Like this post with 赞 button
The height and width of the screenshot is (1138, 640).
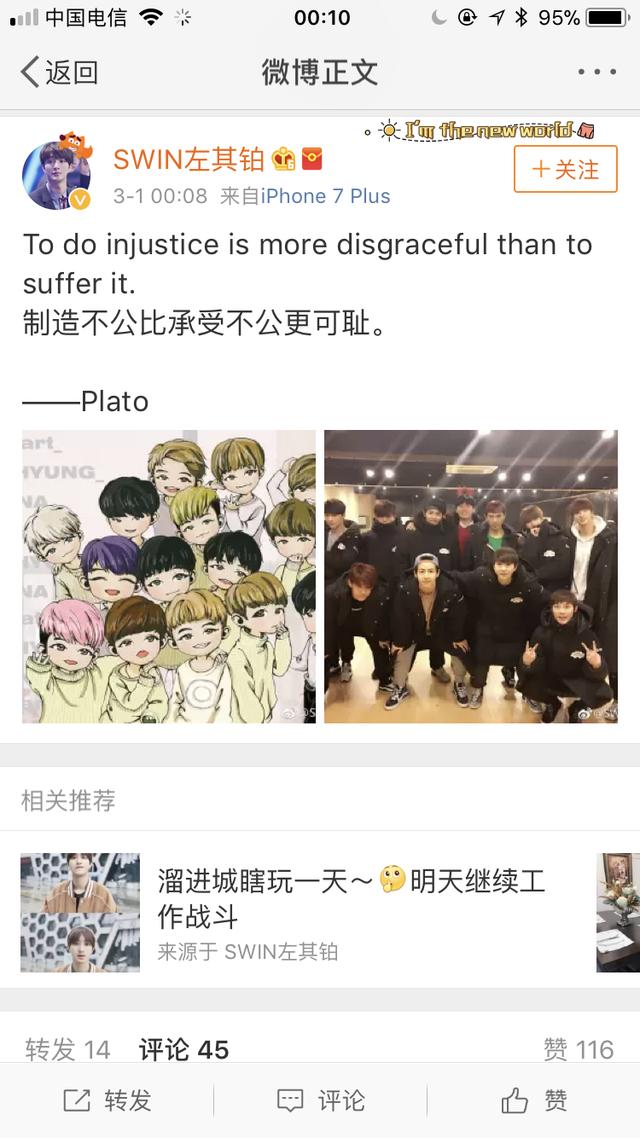point(534,1101)
